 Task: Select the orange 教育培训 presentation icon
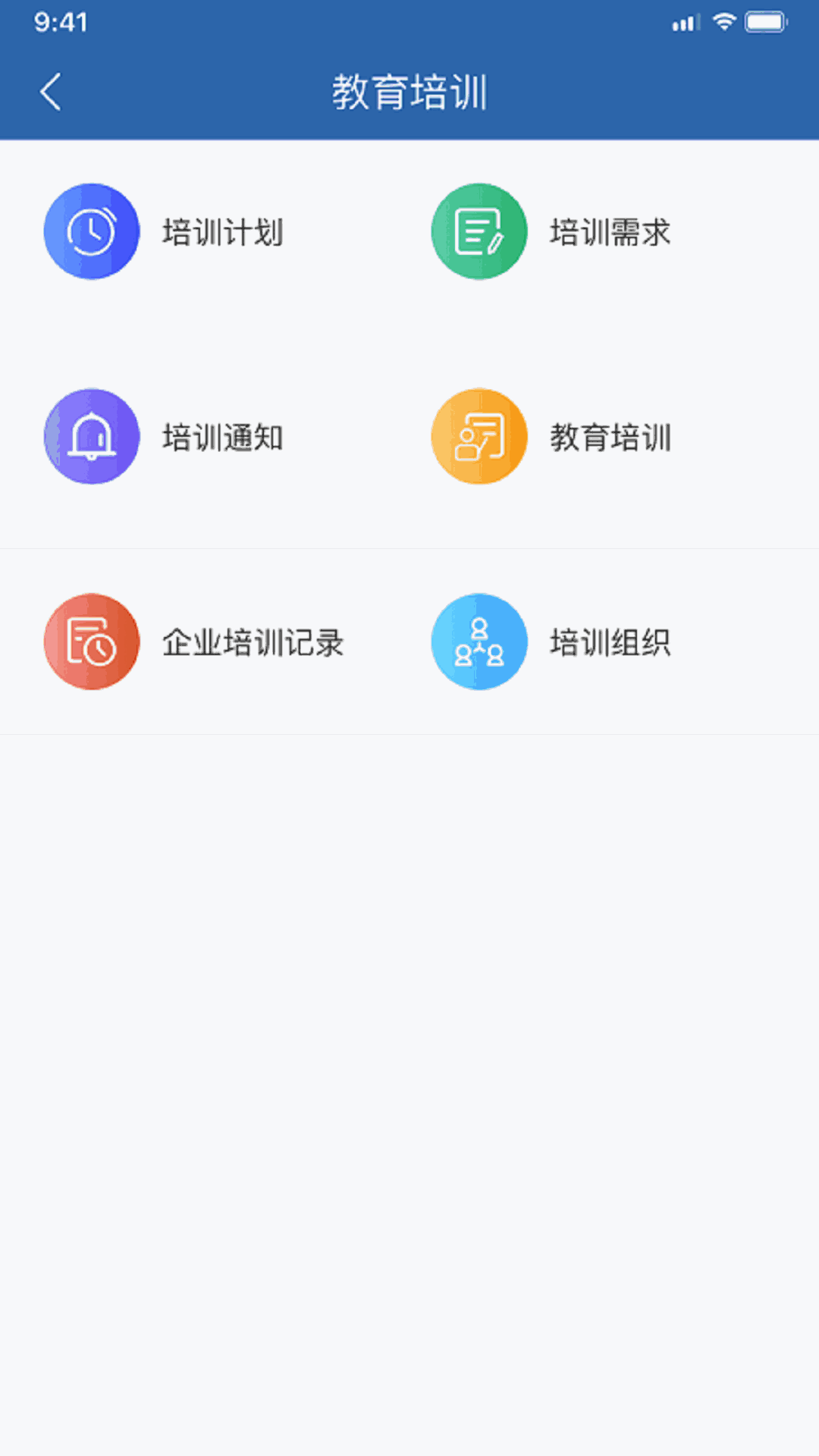(479, 437)
